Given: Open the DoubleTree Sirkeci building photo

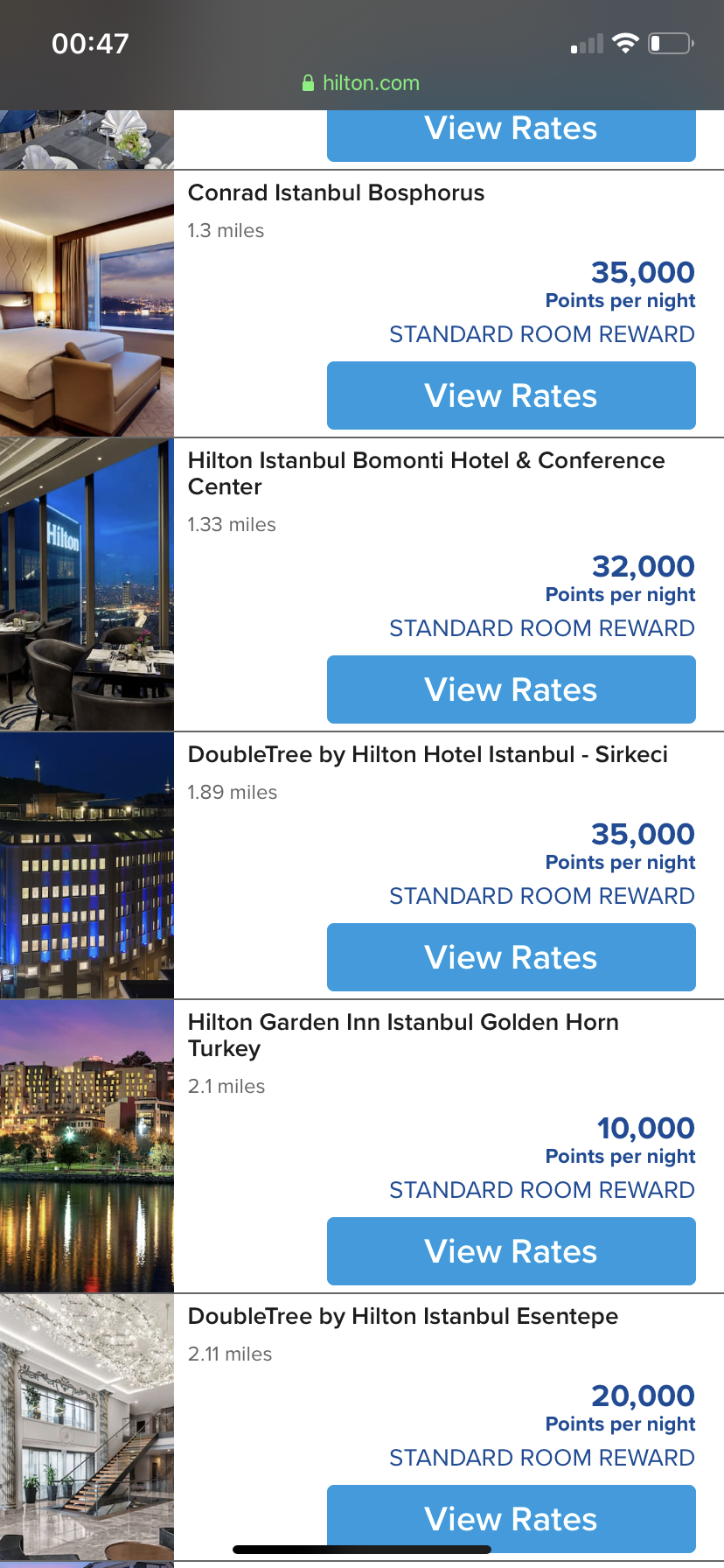Looking at the screenshot, I should [87, 865].
